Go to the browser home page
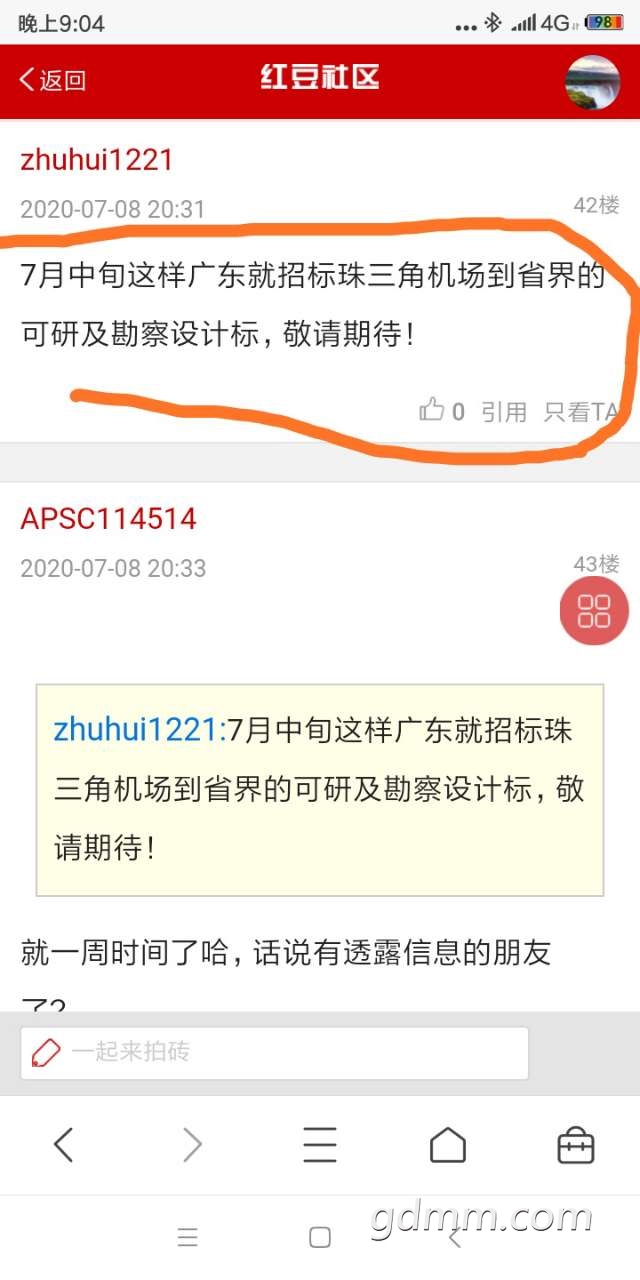Screen dimensions: 640x1280 [x=447, y=1145]
